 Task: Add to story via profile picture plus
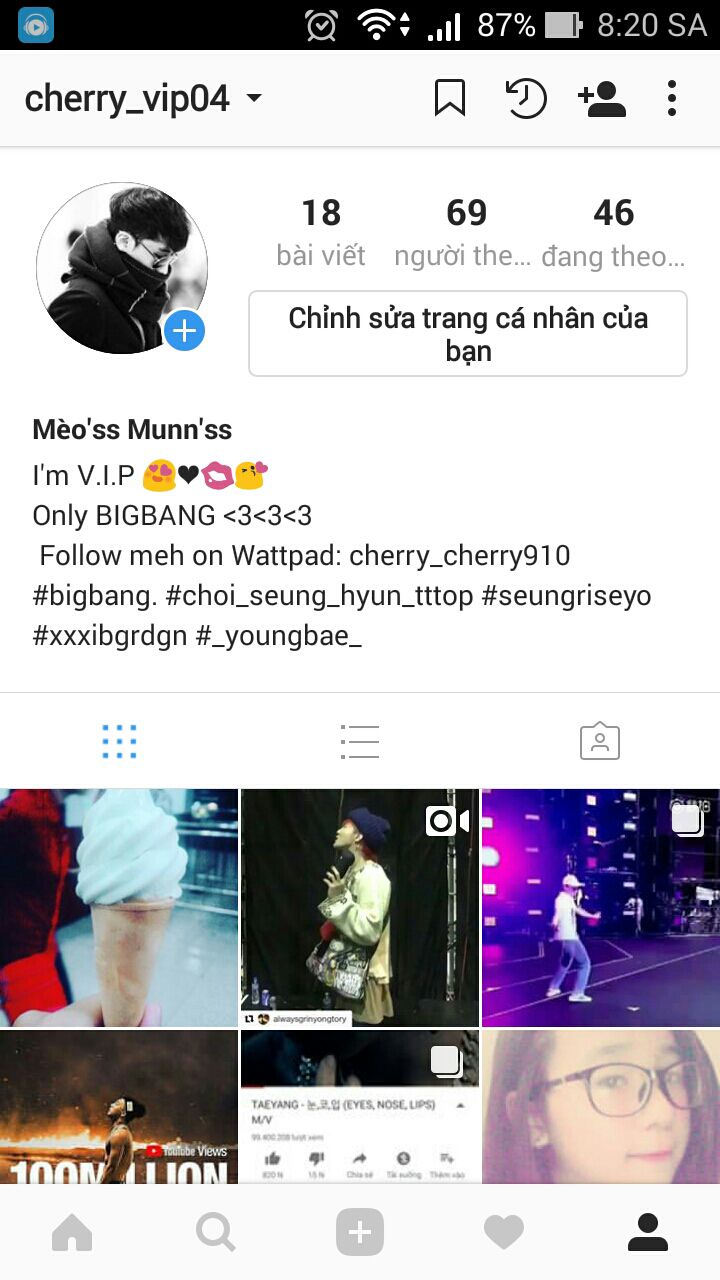coord(184,331)
